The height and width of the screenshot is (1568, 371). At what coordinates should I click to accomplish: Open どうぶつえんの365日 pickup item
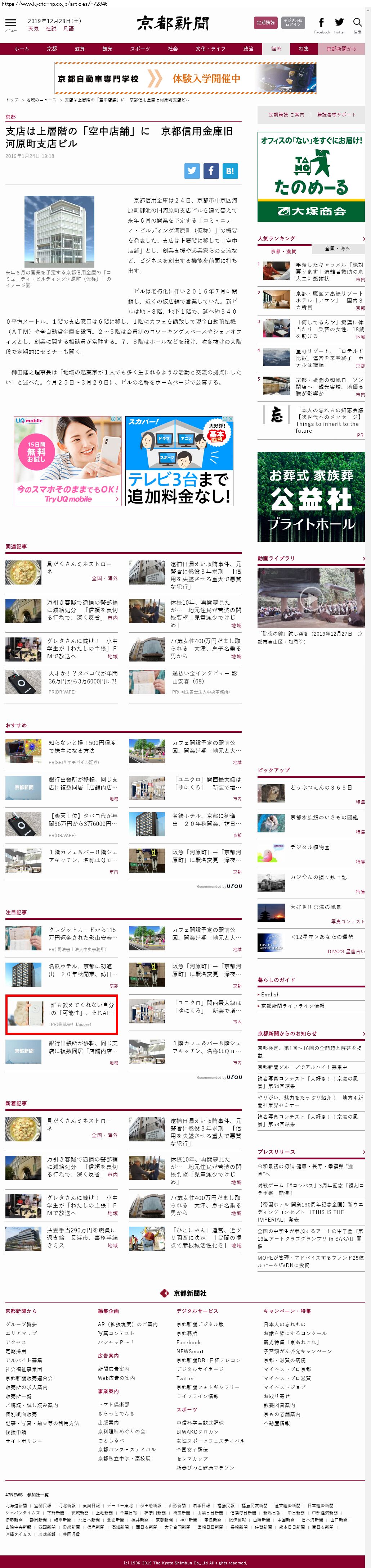(321, 787)
